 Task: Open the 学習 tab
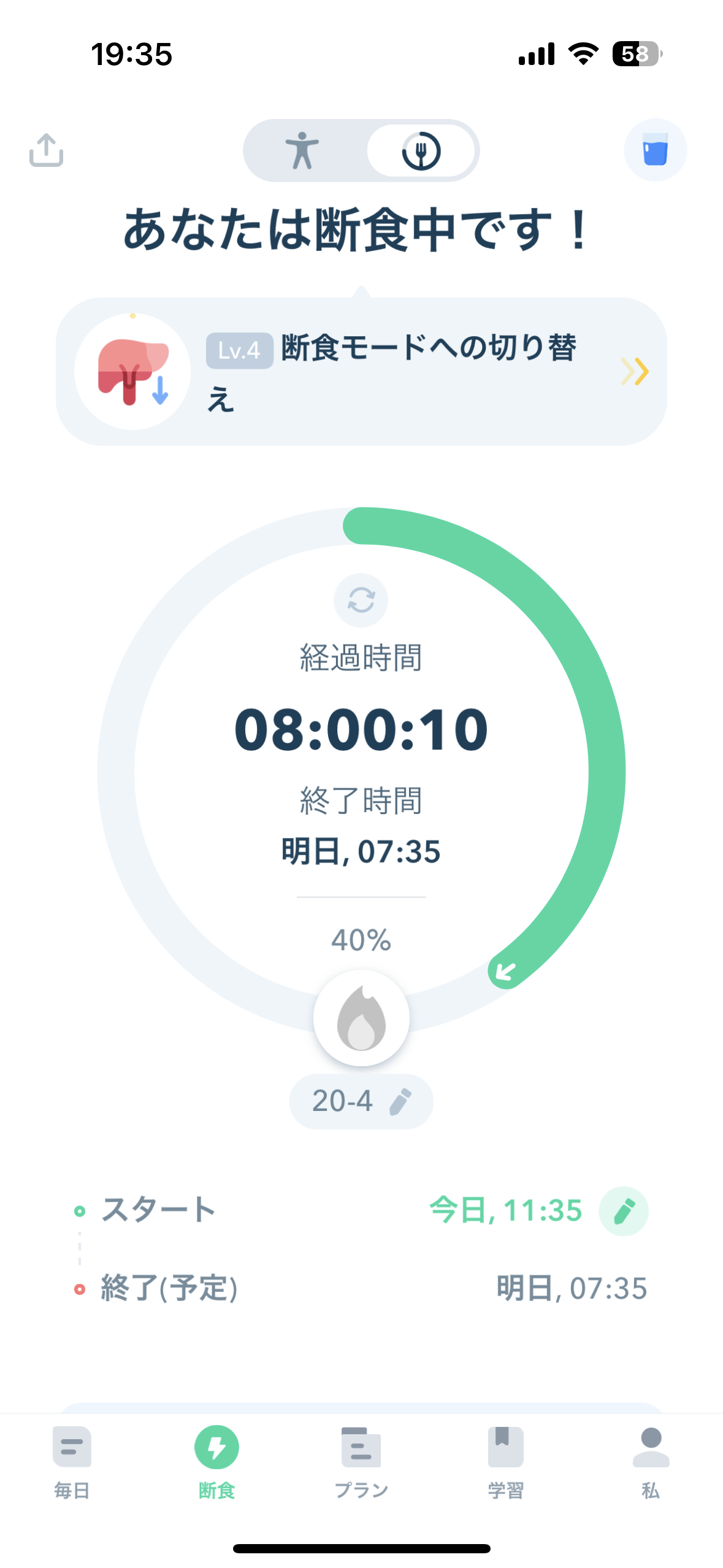(505, 1462)
